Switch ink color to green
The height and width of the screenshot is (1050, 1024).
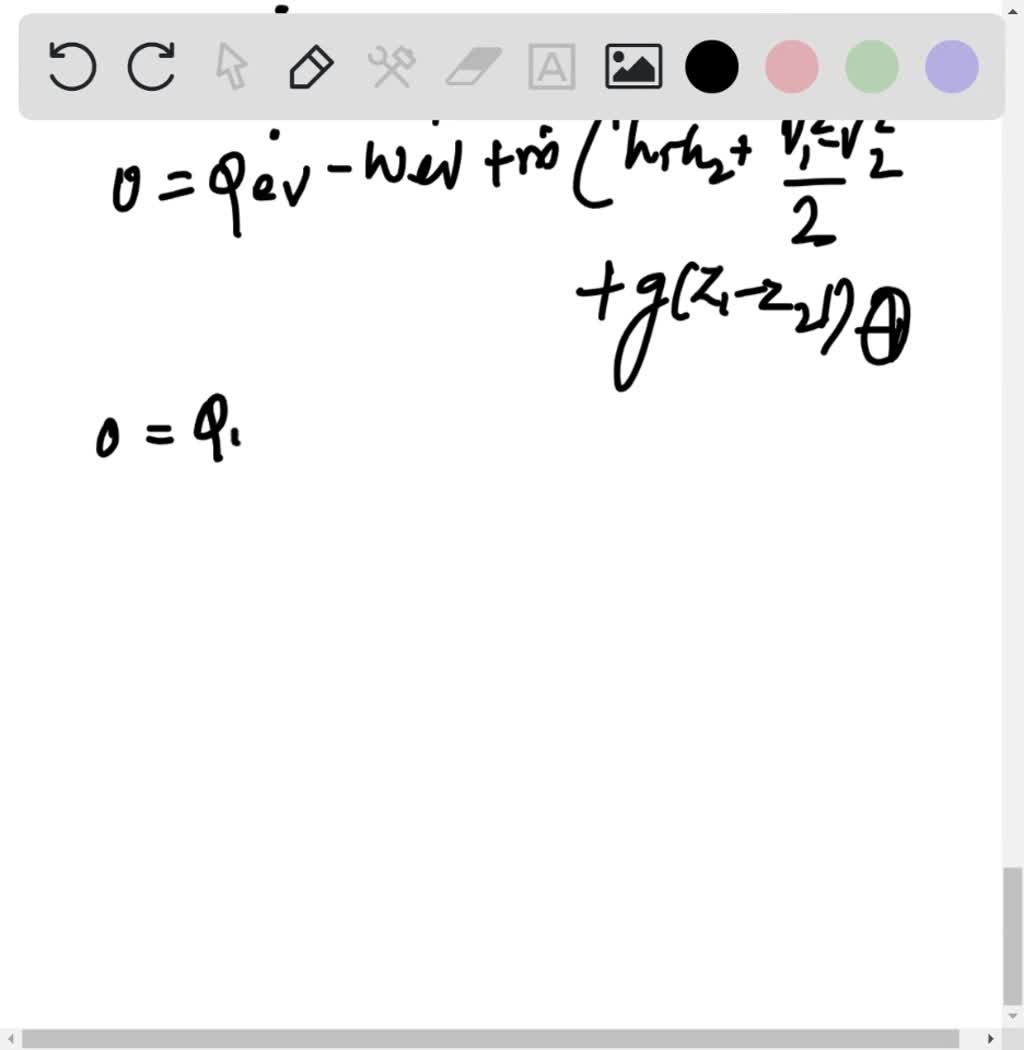coord(872,67)
